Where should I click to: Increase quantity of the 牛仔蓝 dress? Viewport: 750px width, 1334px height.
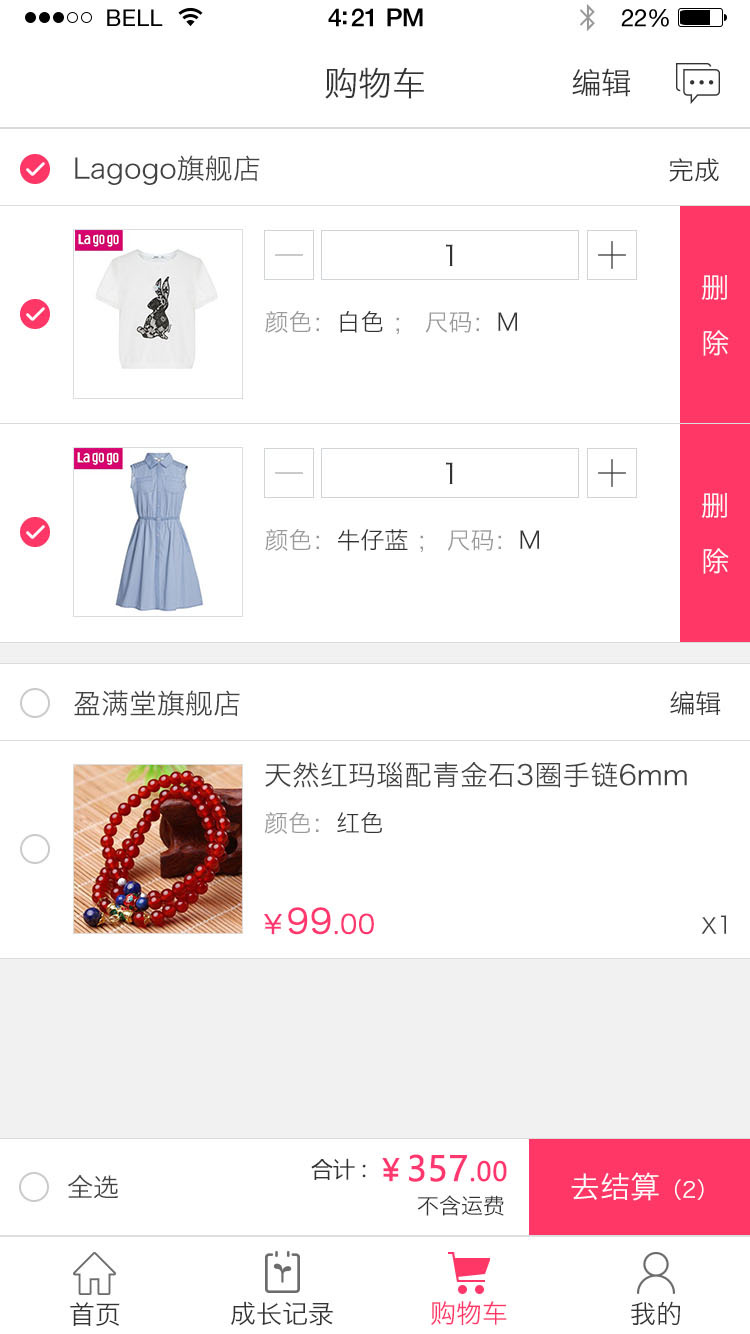tap(611, 473)
